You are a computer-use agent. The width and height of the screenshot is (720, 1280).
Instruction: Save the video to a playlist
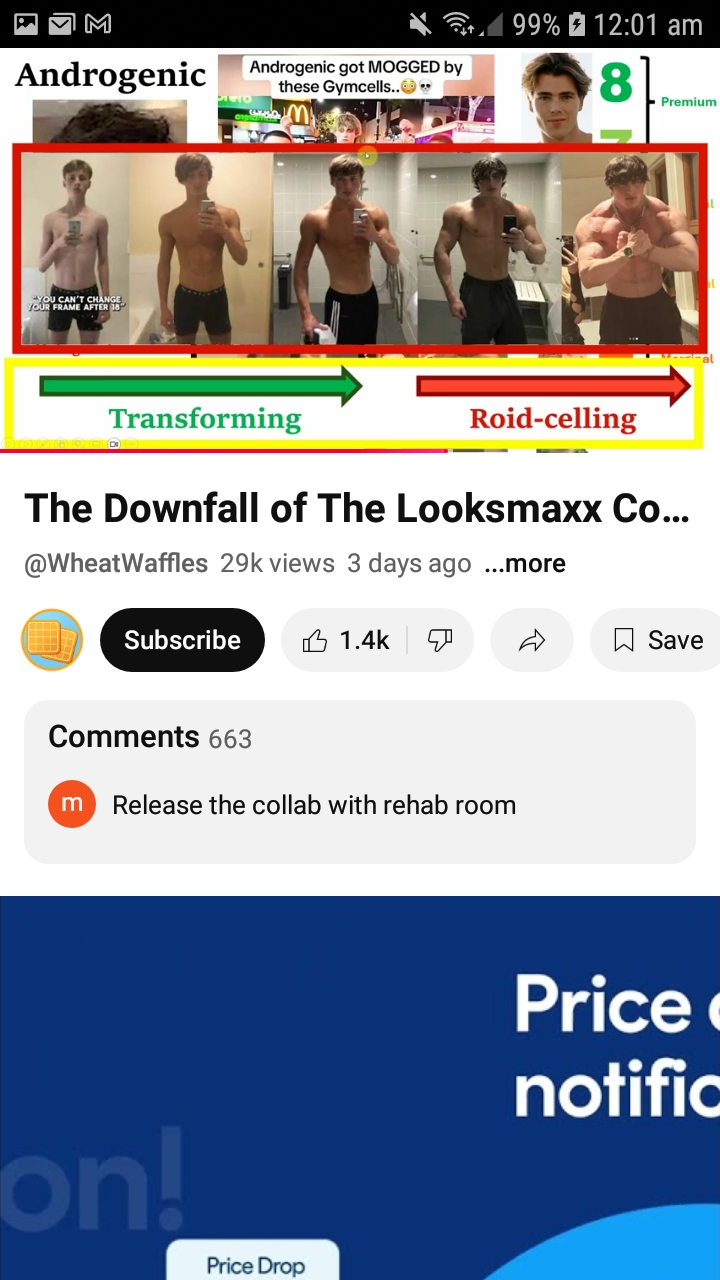coord(657,640)
